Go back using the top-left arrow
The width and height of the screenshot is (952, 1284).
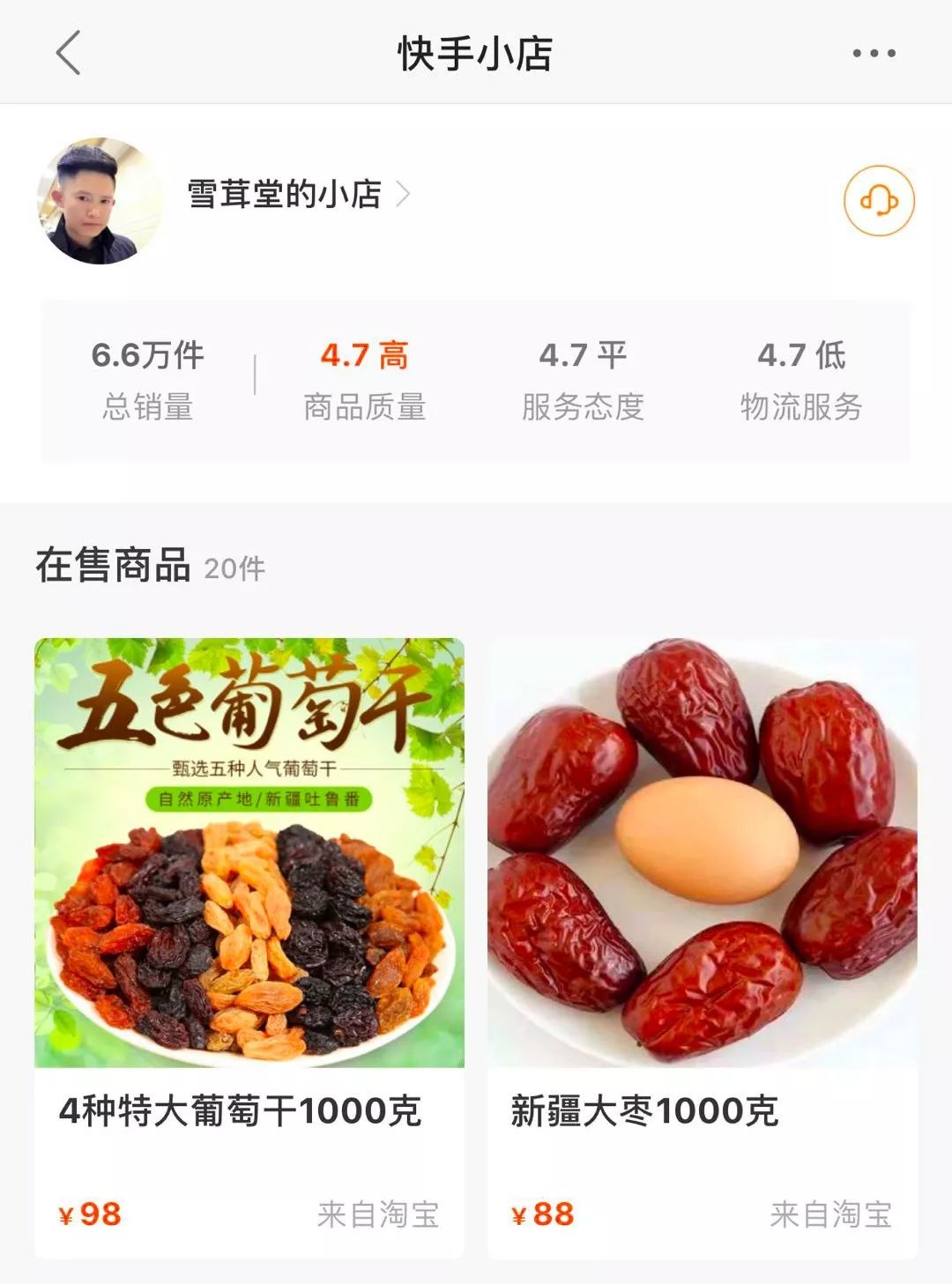69,53
